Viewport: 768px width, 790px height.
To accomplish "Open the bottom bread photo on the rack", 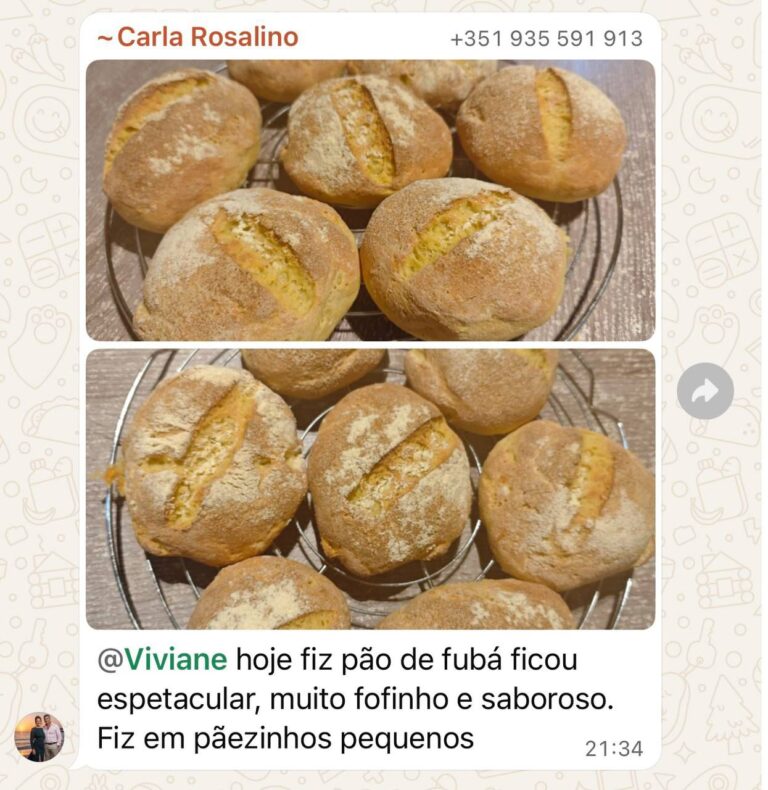I will 370,488.
